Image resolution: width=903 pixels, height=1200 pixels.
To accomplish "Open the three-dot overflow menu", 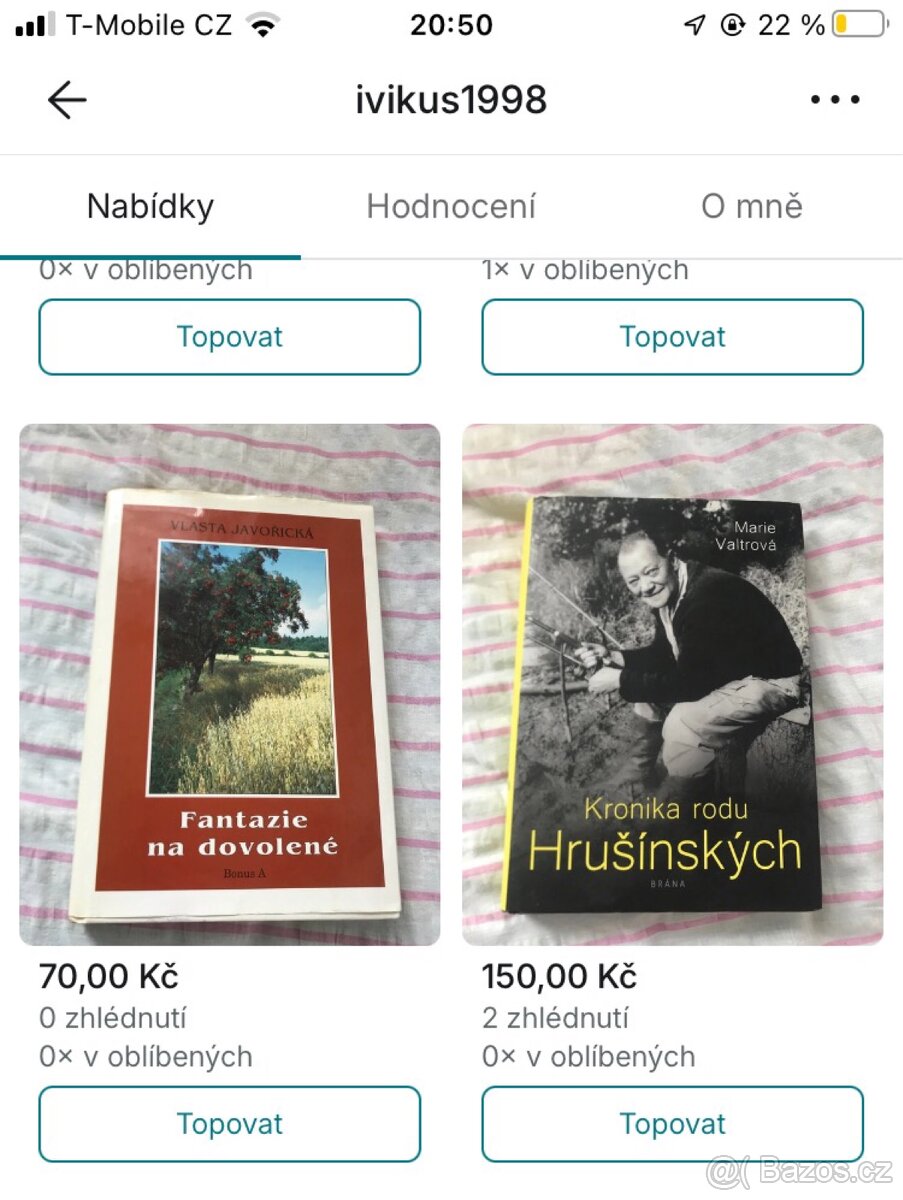I will point(835,100).
